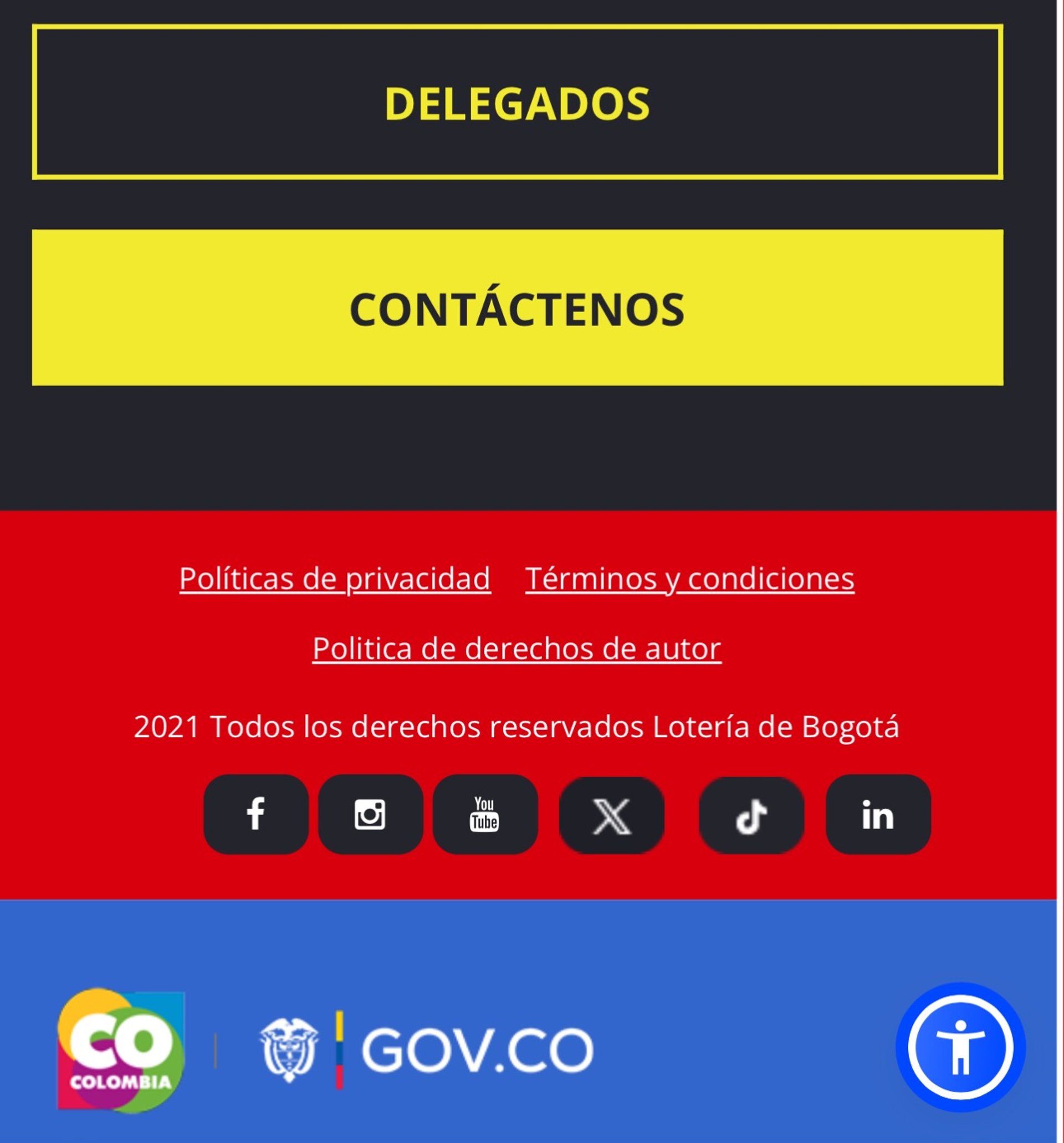The height and width of the screenshot is (1143, 1064).
Task: Visit the Facebook page
Action: (256, 814)
